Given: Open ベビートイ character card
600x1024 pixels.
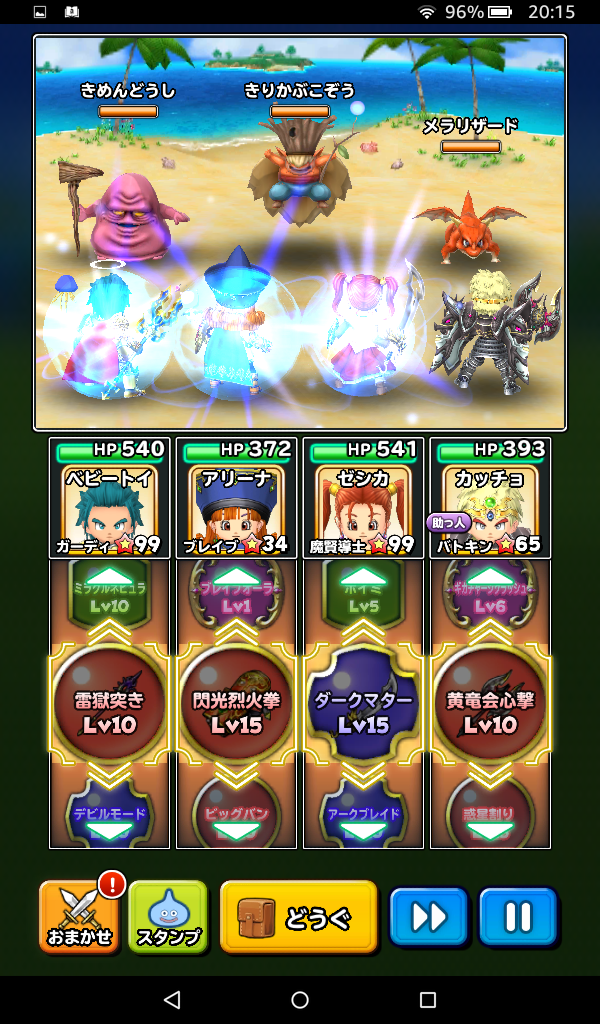Looking at the screenshot, I should 109,497.
